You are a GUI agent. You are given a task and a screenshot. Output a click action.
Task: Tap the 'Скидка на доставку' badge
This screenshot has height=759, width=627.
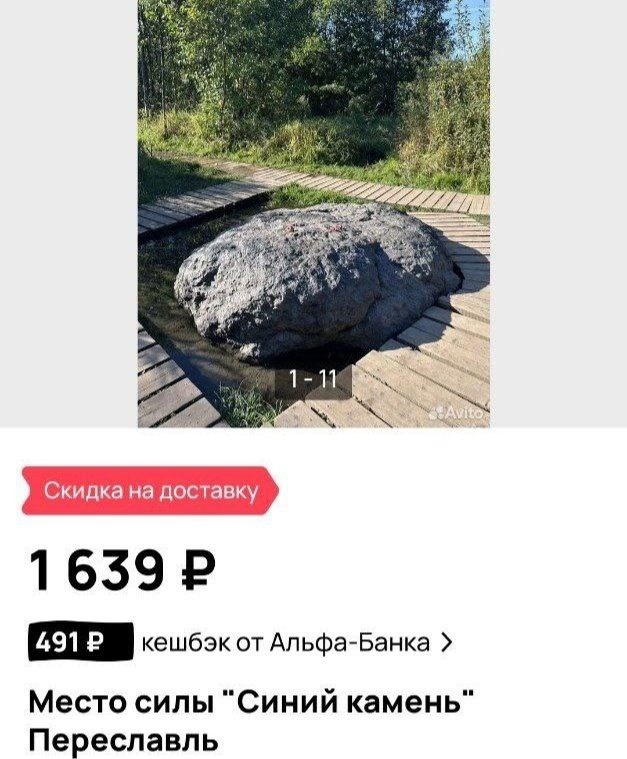pos(151,490)
